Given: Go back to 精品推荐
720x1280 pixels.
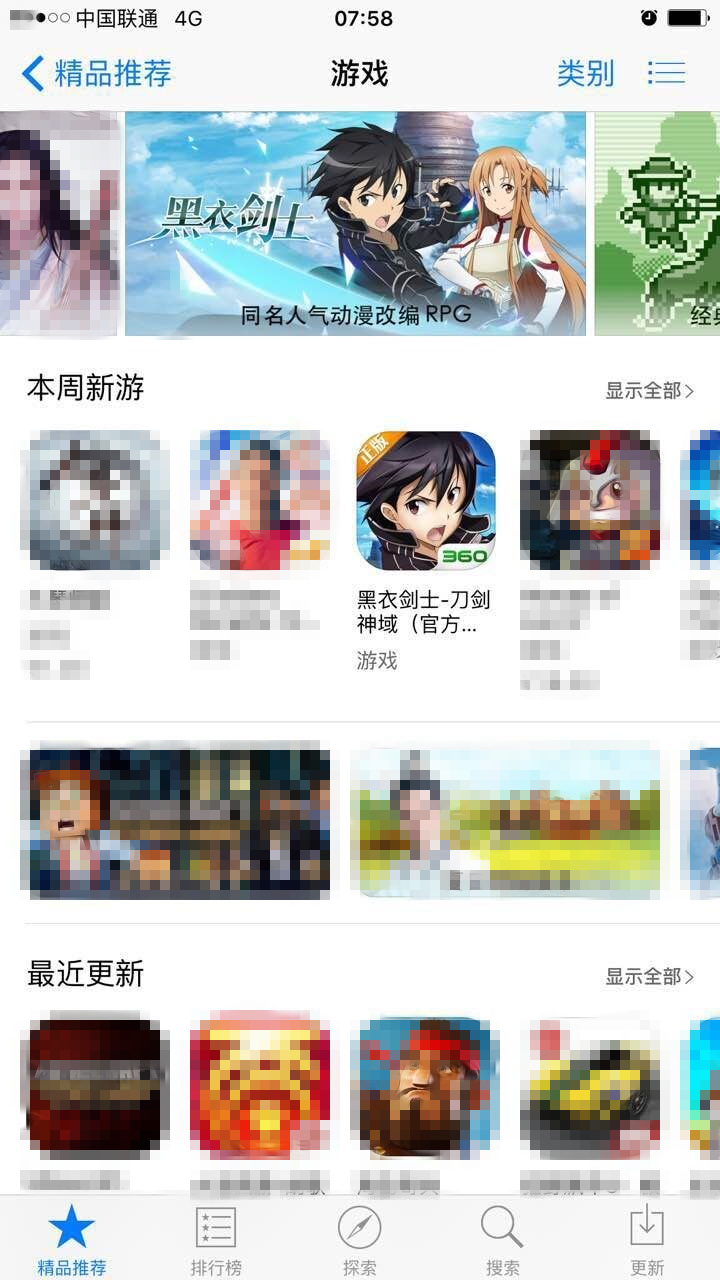Looking at the screenshot, I should click(x=96, y=73).
